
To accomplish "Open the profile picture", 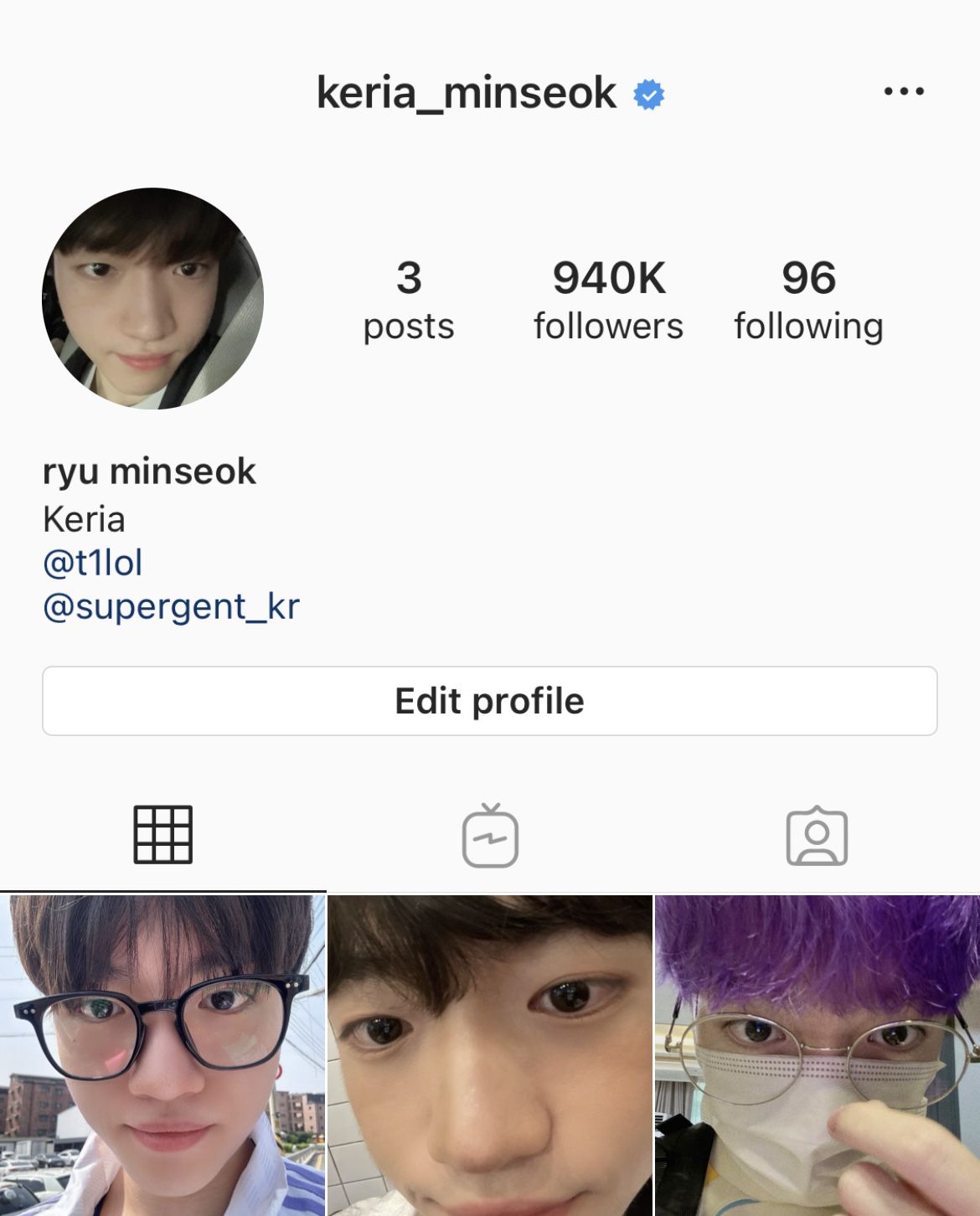I will tap(152, 299).
